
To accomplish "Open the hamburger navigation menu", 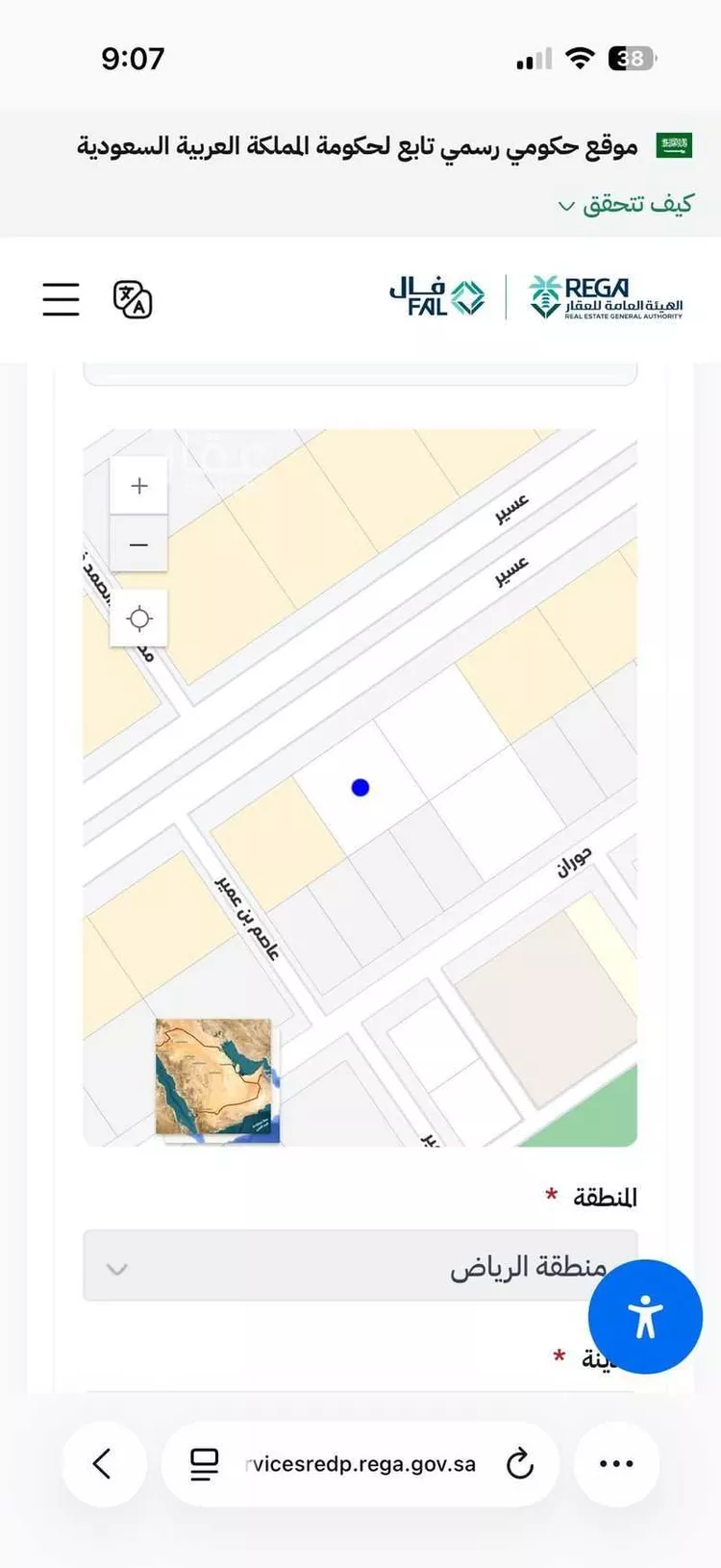I will [61, 299].
